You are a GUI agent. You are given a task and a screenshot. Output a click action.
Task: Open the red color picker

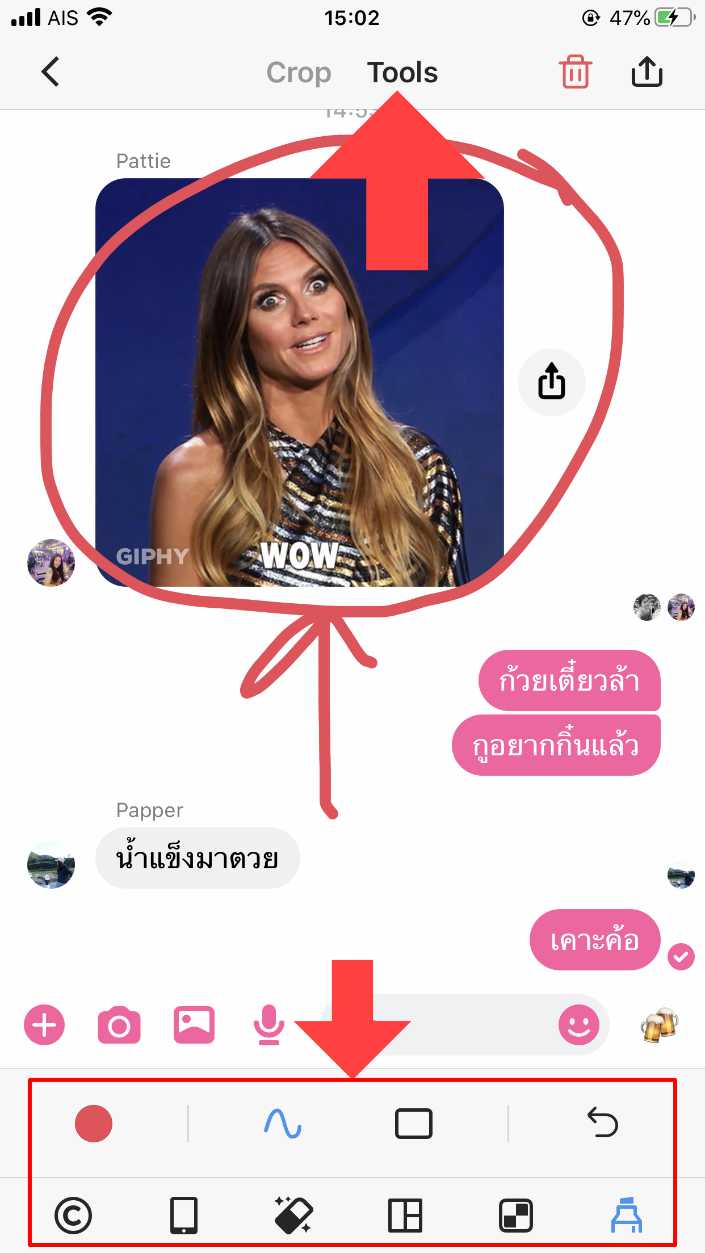click(x=94, y=1124)
